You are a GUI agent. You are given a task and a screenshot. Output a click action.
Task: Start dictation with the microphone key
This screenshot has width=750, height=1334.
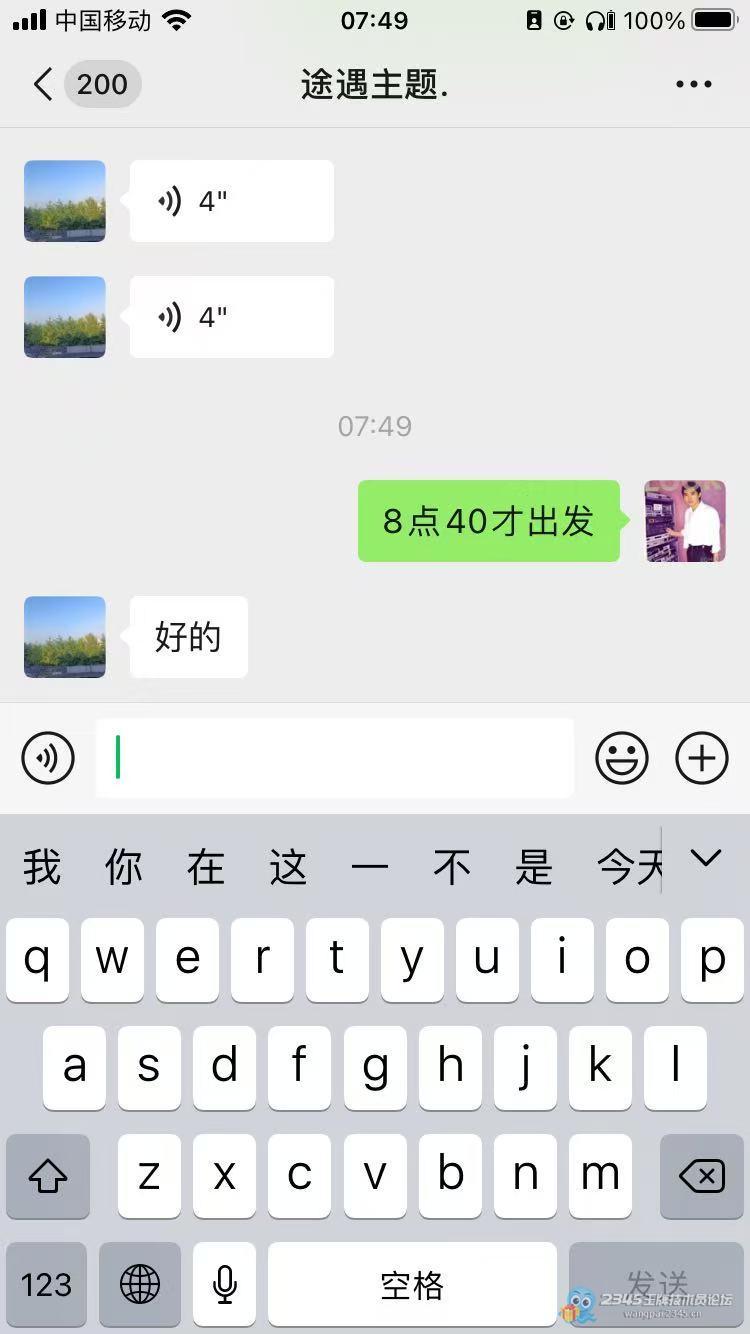[225, 1284]
